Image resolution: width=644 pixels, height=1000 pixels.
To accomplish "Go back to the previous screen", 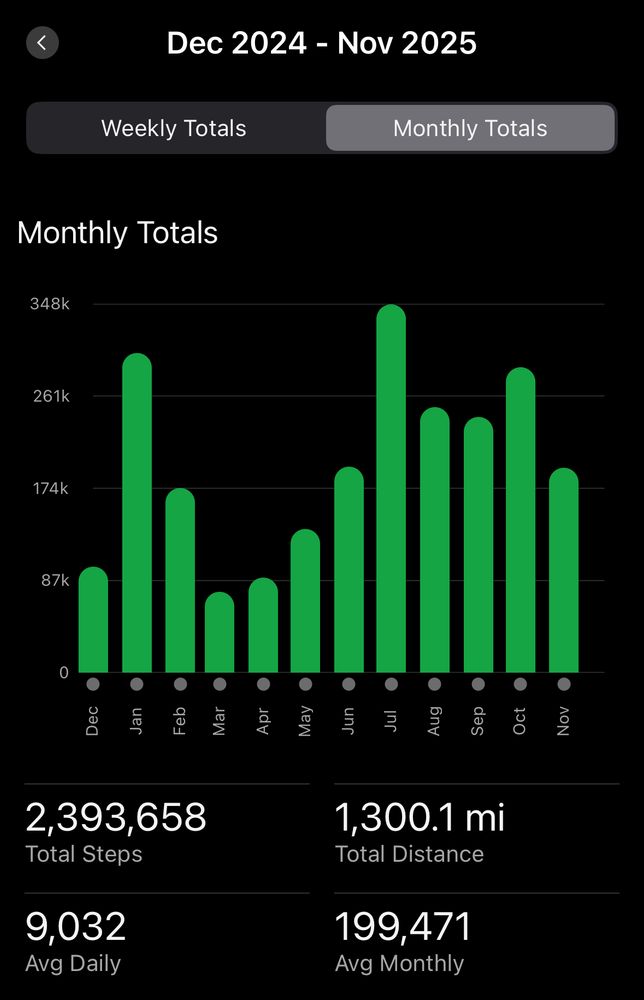I will tap(42, 43).
